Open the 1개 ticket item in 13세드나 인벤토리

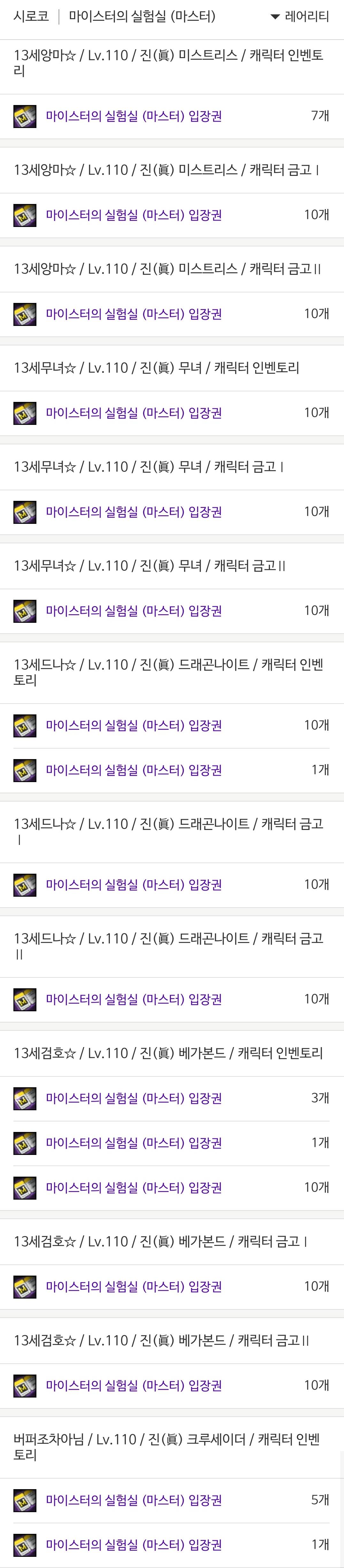(133, 770)
